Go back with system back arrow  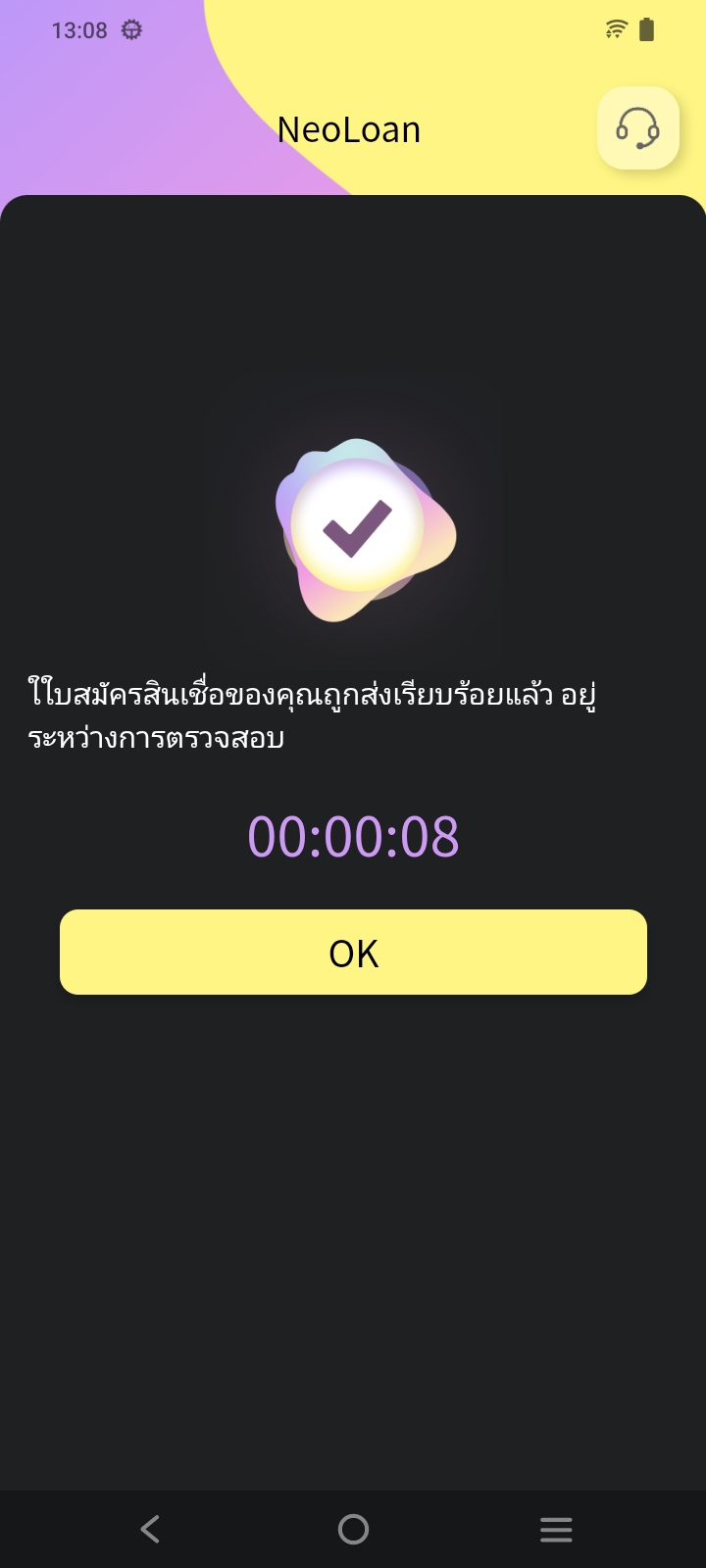click(x=150, y=1528)
